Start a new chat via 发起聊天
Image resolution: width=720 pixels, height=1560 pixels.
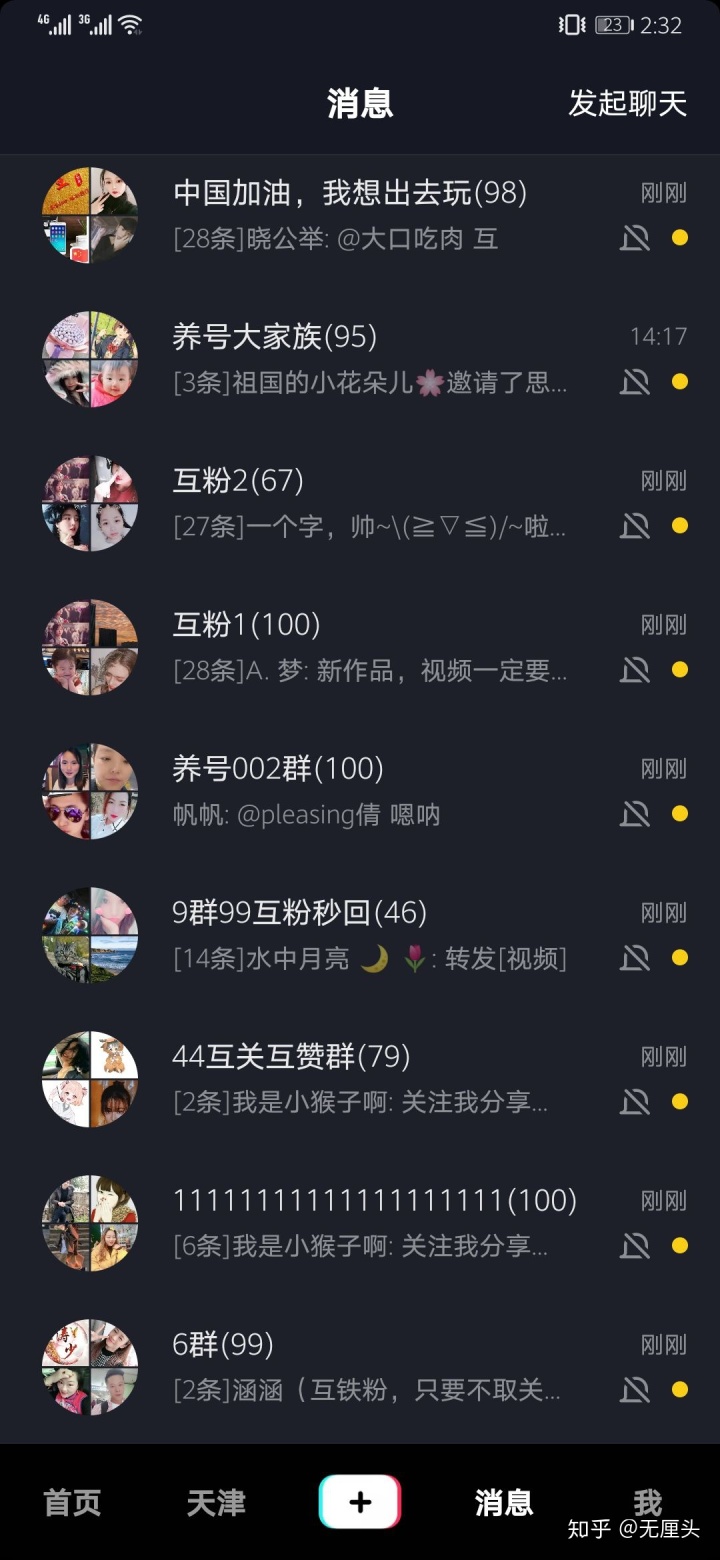(x=627, y=103)
